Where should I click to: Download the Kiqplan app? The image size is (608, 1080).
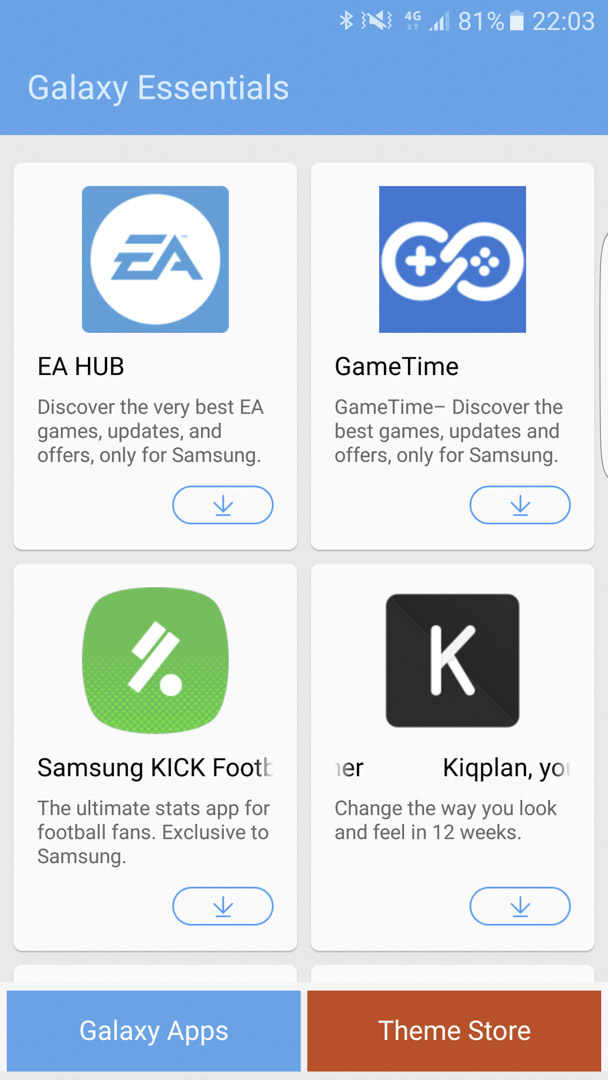[520, 906]
